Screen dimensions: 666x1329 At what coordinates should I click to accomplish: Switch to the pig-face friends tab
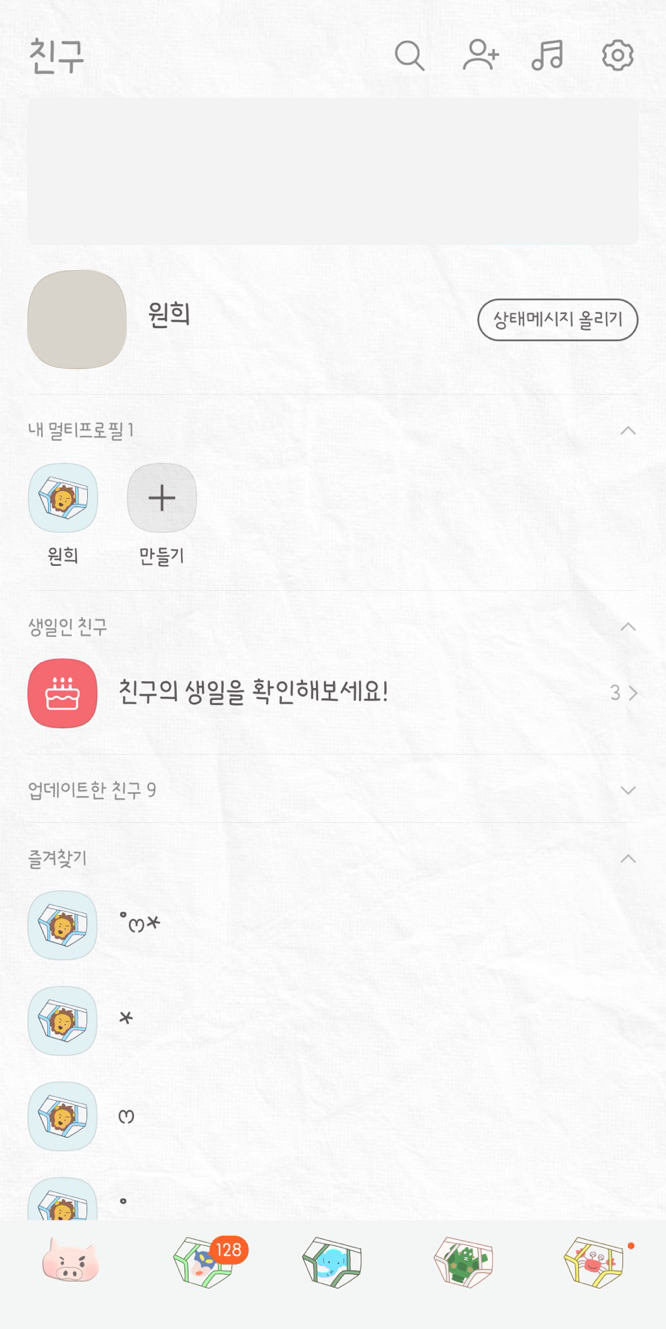(70, 1262)
